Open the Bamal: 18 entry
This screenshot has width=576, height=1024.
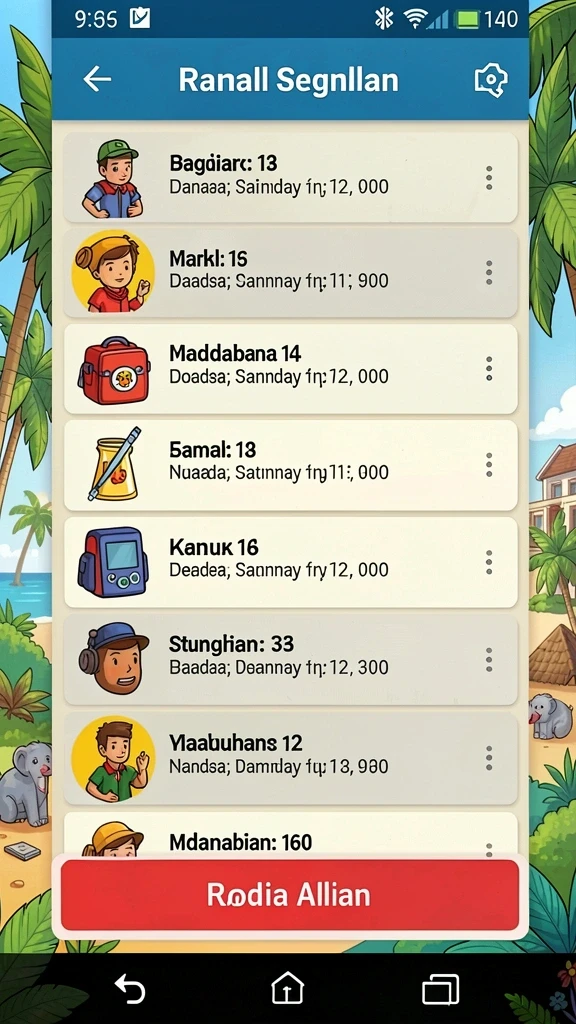(x=291, y=465)
